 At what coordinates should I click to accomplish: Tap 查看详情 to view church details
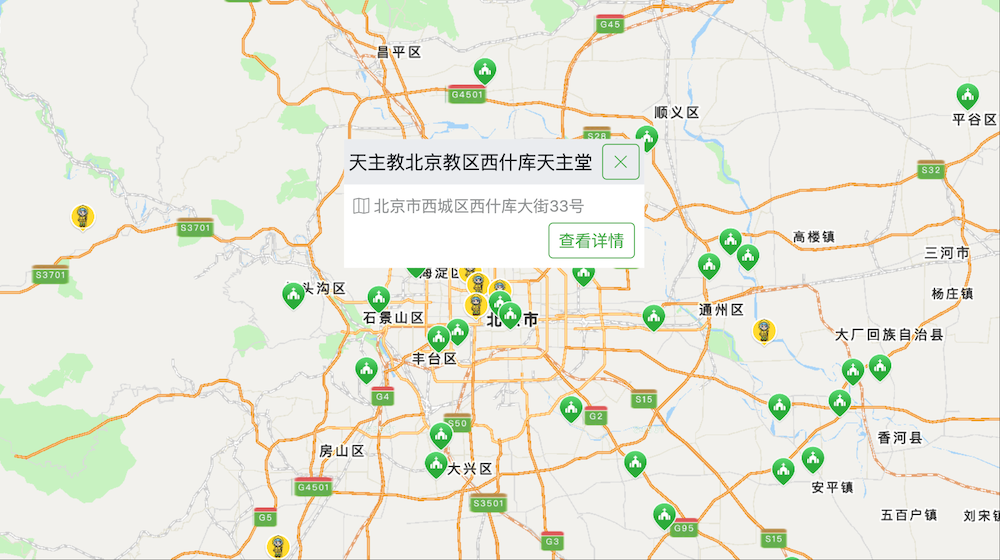[591, 241]
